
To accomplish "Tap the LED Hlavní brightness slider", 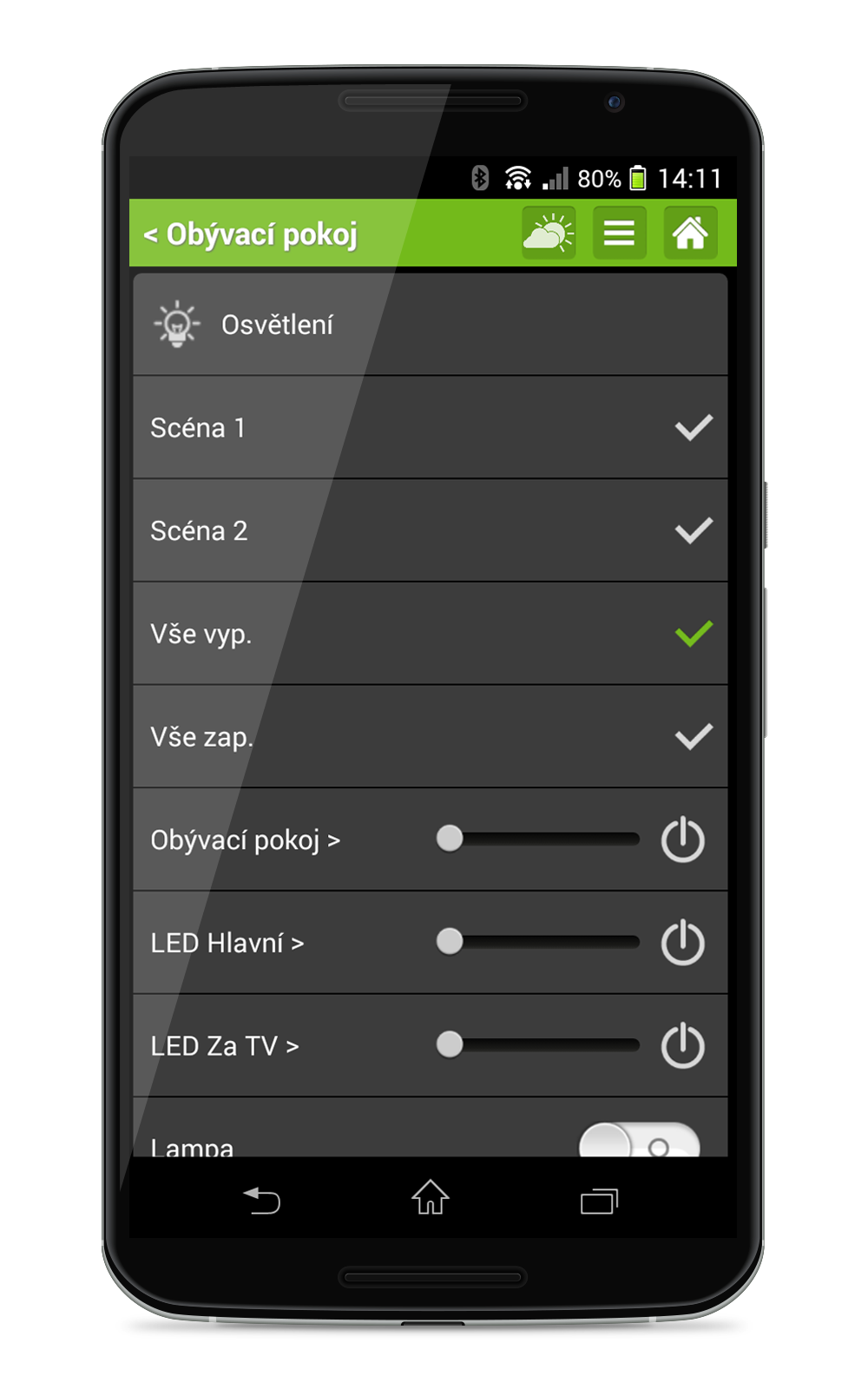I will [538, 942].
